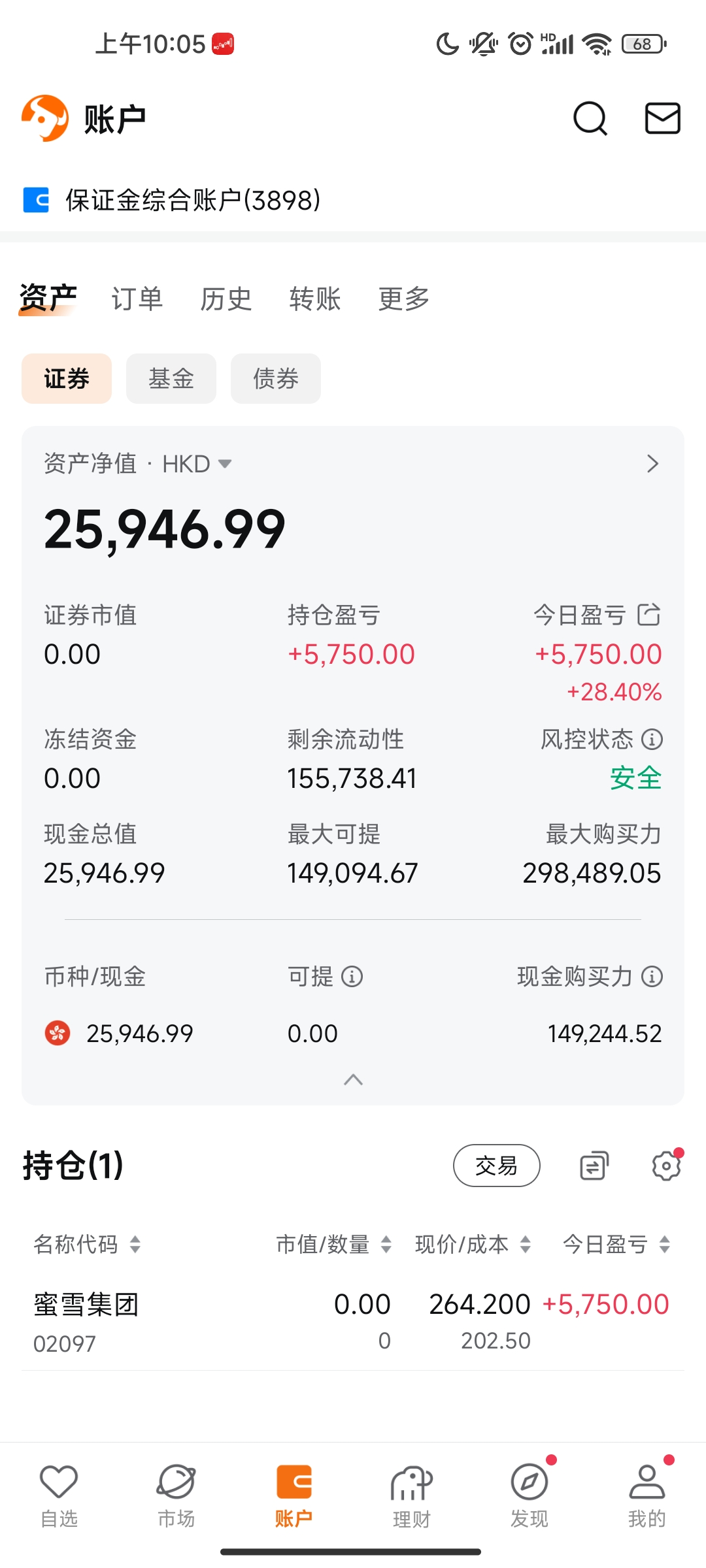Open the 我的 profile tab

[647, 1492]
